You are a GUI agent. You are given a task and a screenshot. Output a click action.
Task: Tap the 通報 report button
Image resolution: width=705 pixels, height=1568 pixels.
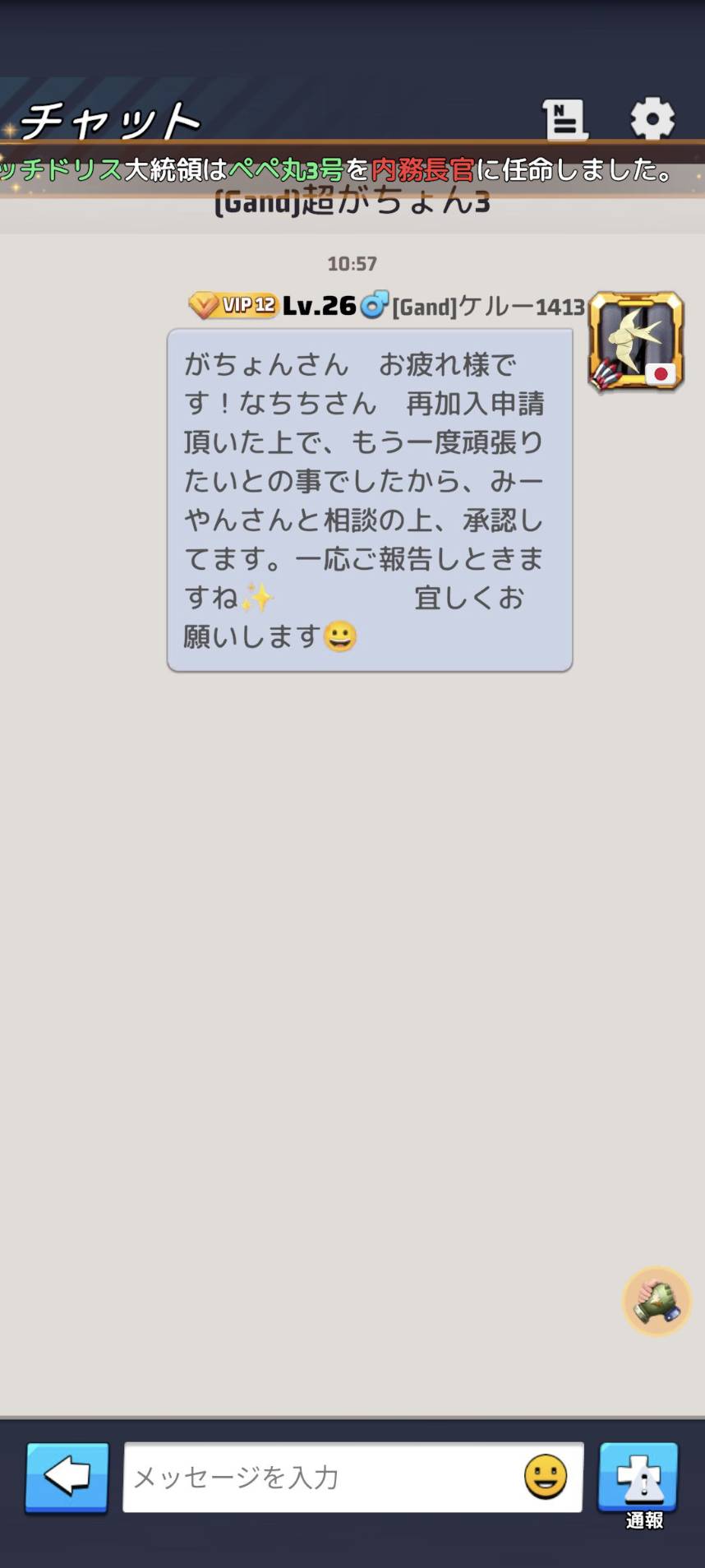click(638, 1478)
